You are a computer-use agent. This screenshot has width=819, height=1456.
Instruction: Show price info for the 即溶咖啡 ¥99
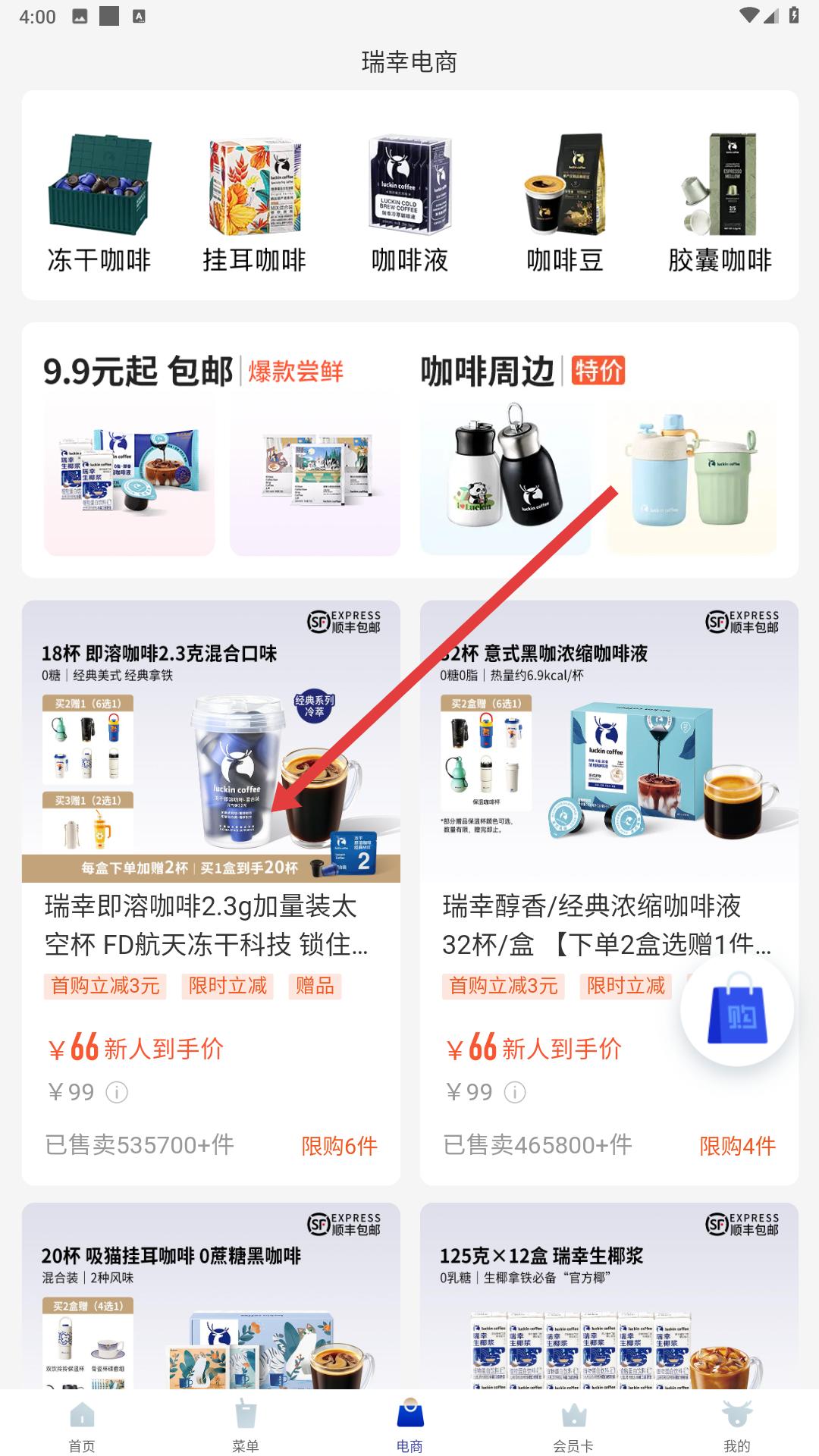[x=117, y=1093]
